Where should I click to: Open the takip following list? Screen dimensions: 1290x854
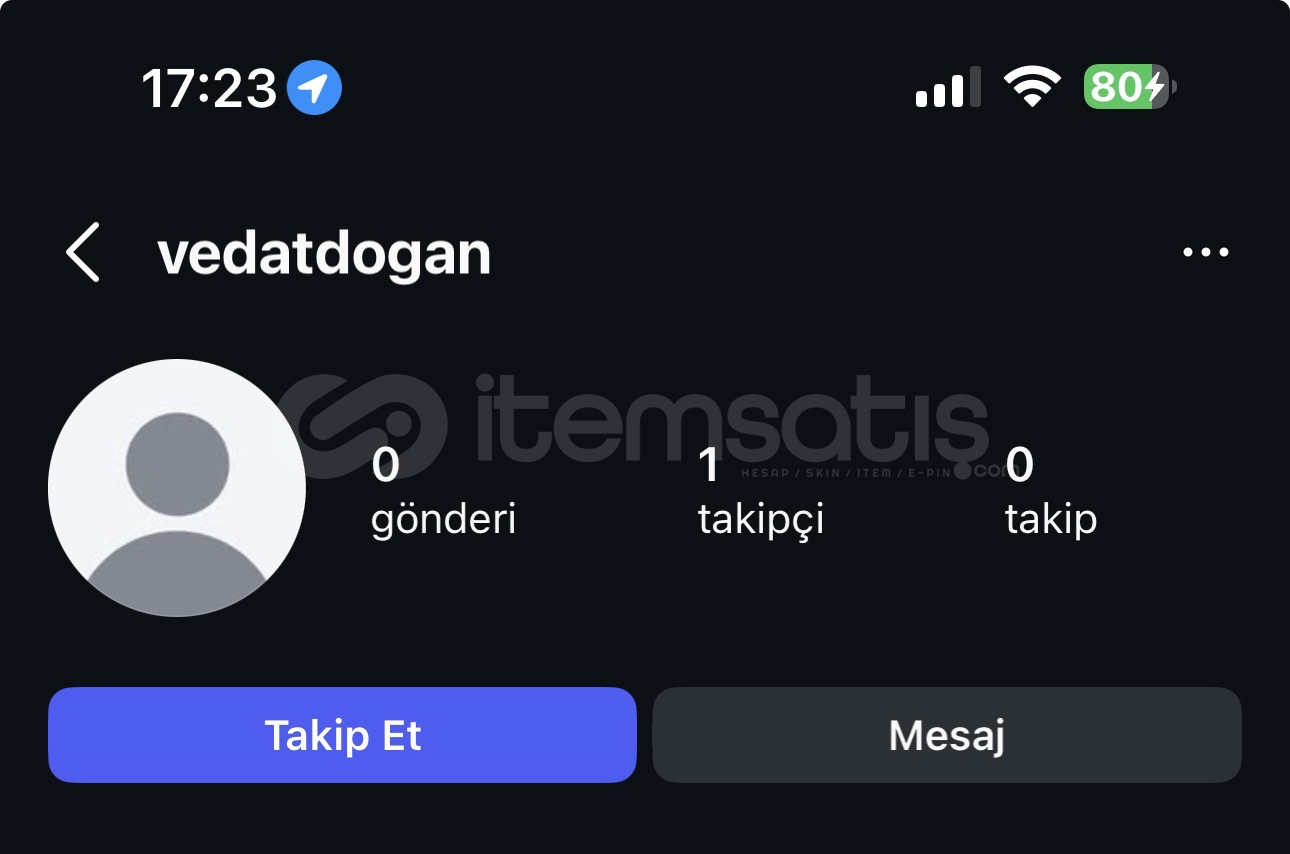point(1050,492)
